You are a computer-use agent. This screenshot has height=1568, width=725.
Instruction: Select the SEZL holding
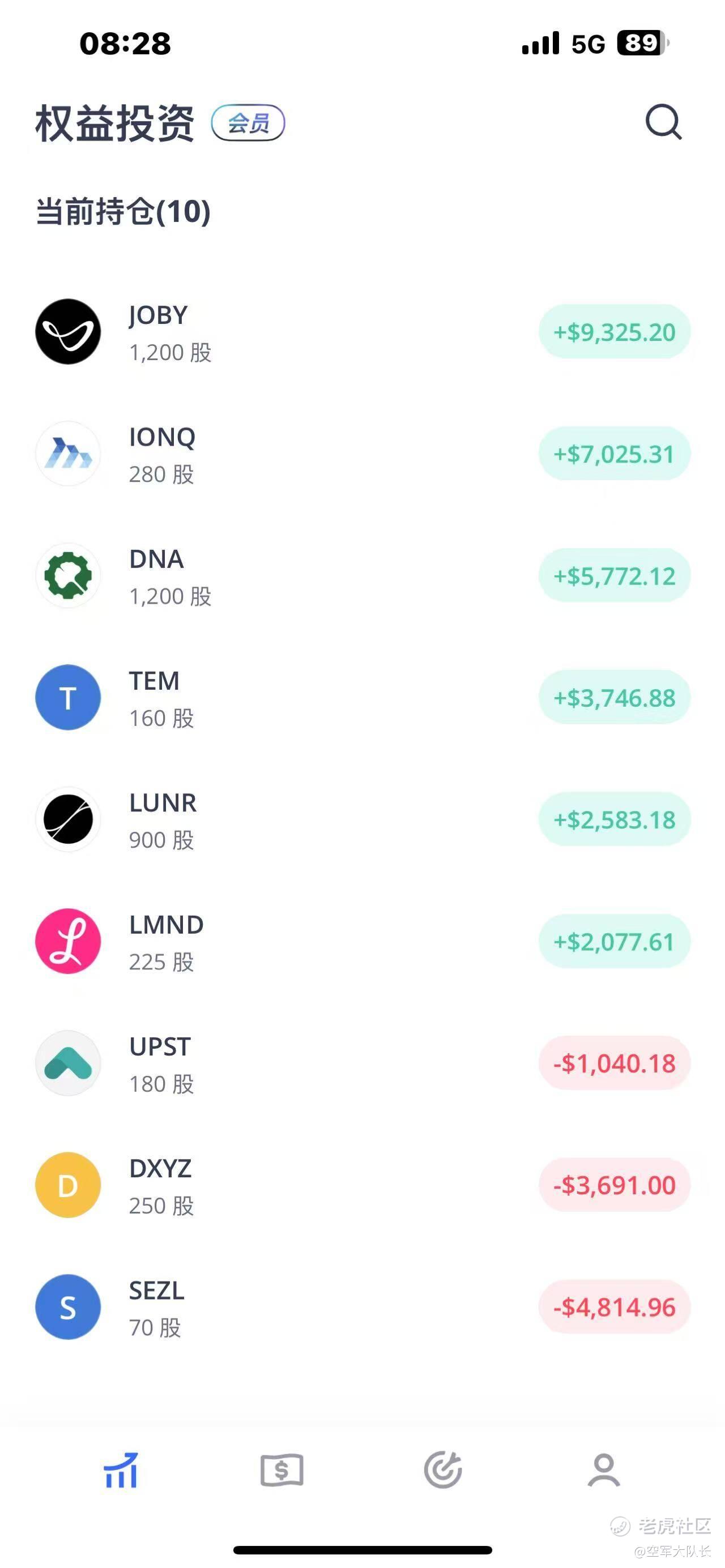[x=362, y=1307]
